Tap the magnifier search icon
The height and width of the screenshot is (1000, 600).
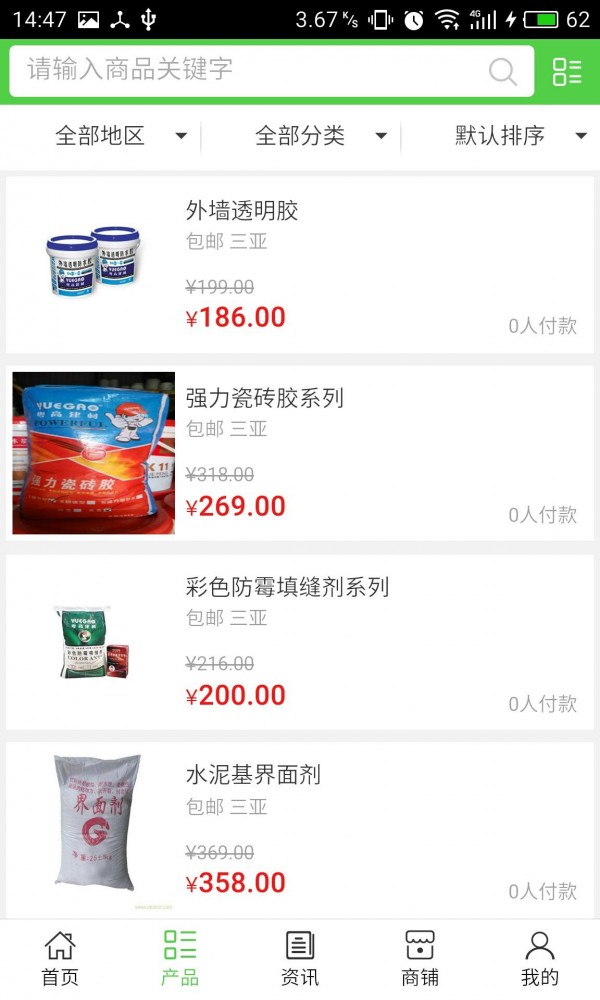pos(503,71)
